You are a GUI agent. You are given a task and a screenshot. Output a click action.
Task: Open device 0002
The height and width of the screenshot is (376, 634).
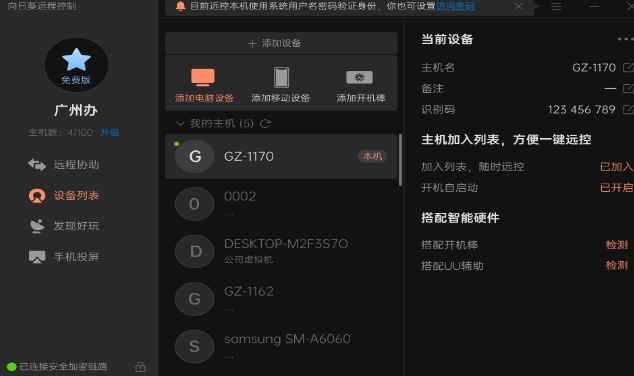tap(281, 203)
